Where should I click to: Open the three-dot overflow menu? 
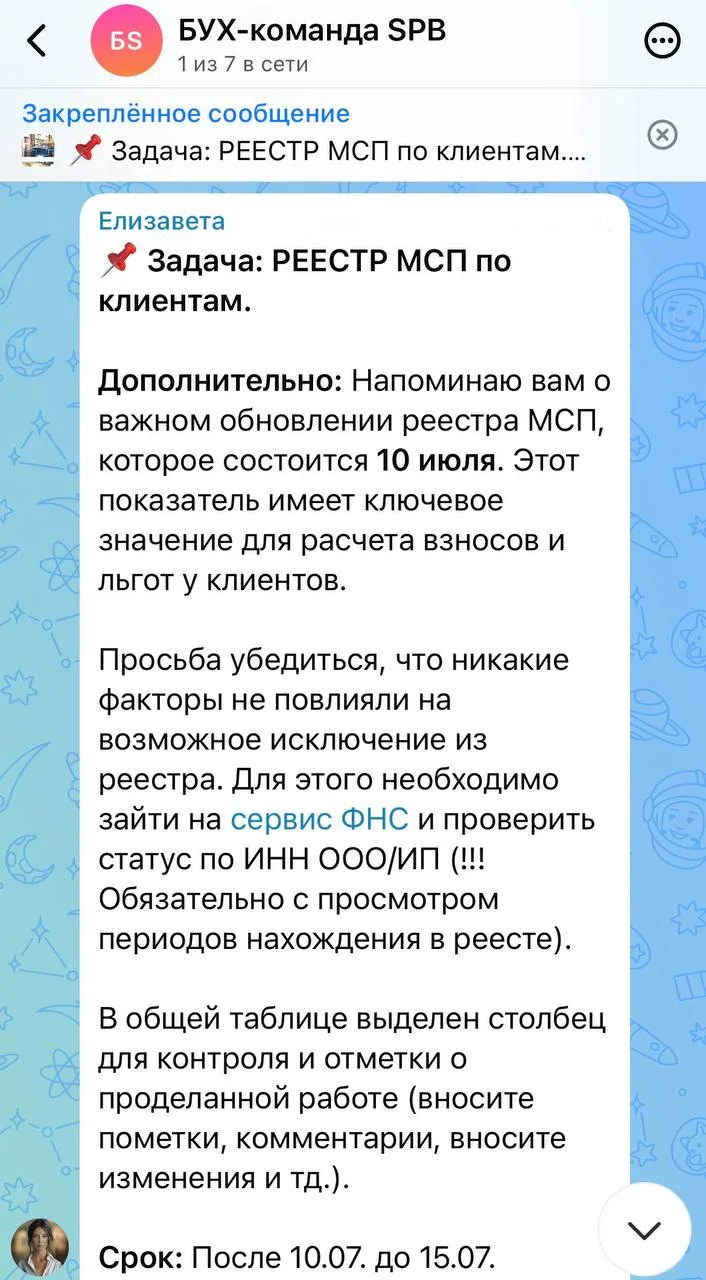660,42
